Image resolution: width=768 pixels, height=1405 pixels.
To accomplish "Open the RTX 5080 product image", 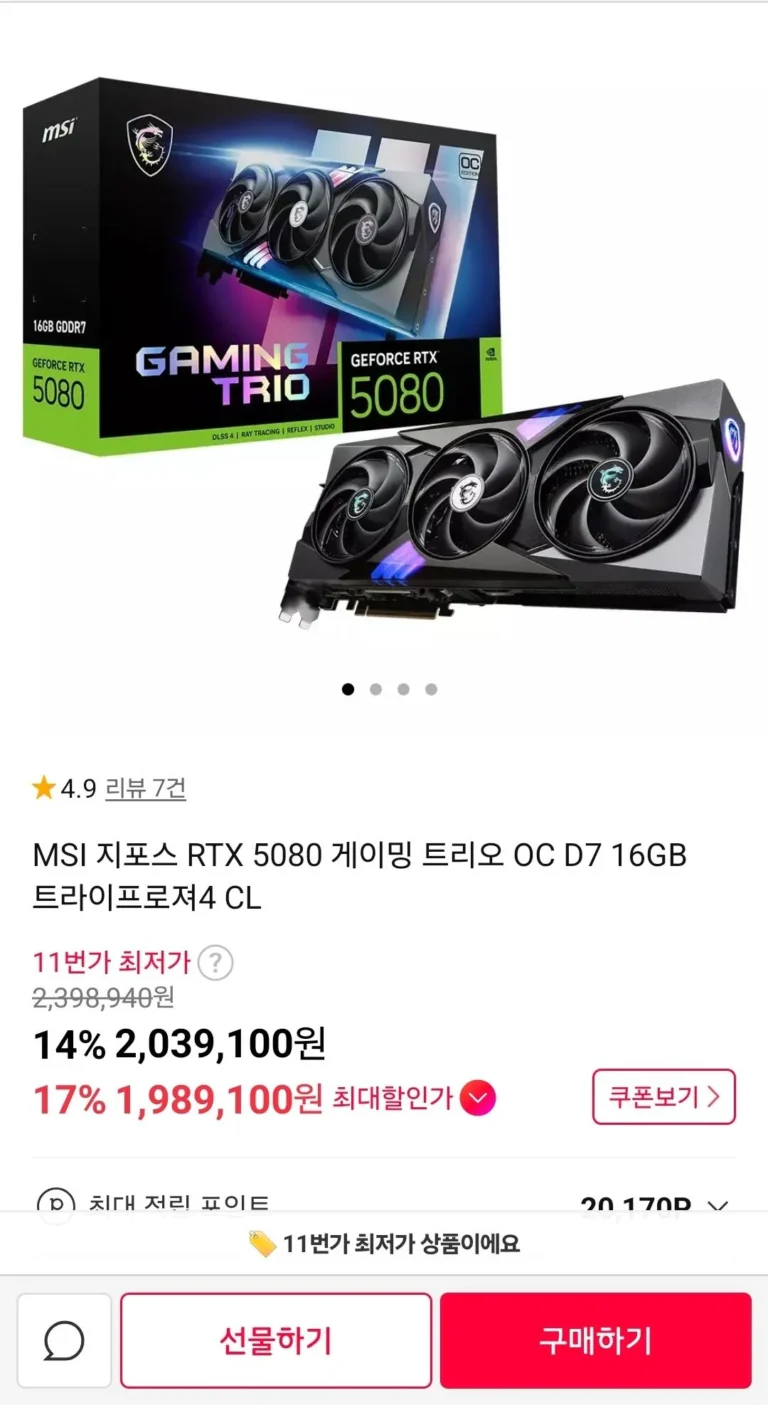I will pos(384,350).
